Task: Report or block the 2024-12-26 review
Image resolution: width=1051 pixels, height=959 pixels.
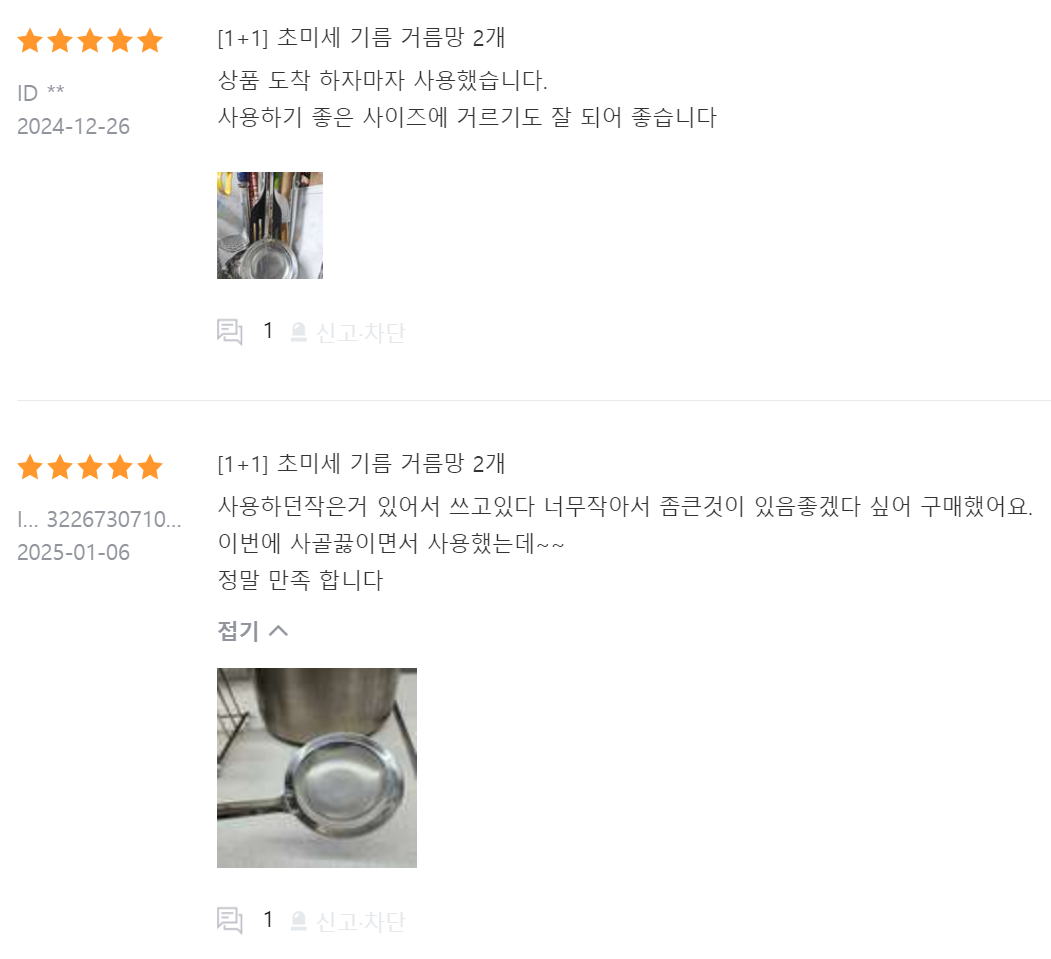Action: pos(348,332)
